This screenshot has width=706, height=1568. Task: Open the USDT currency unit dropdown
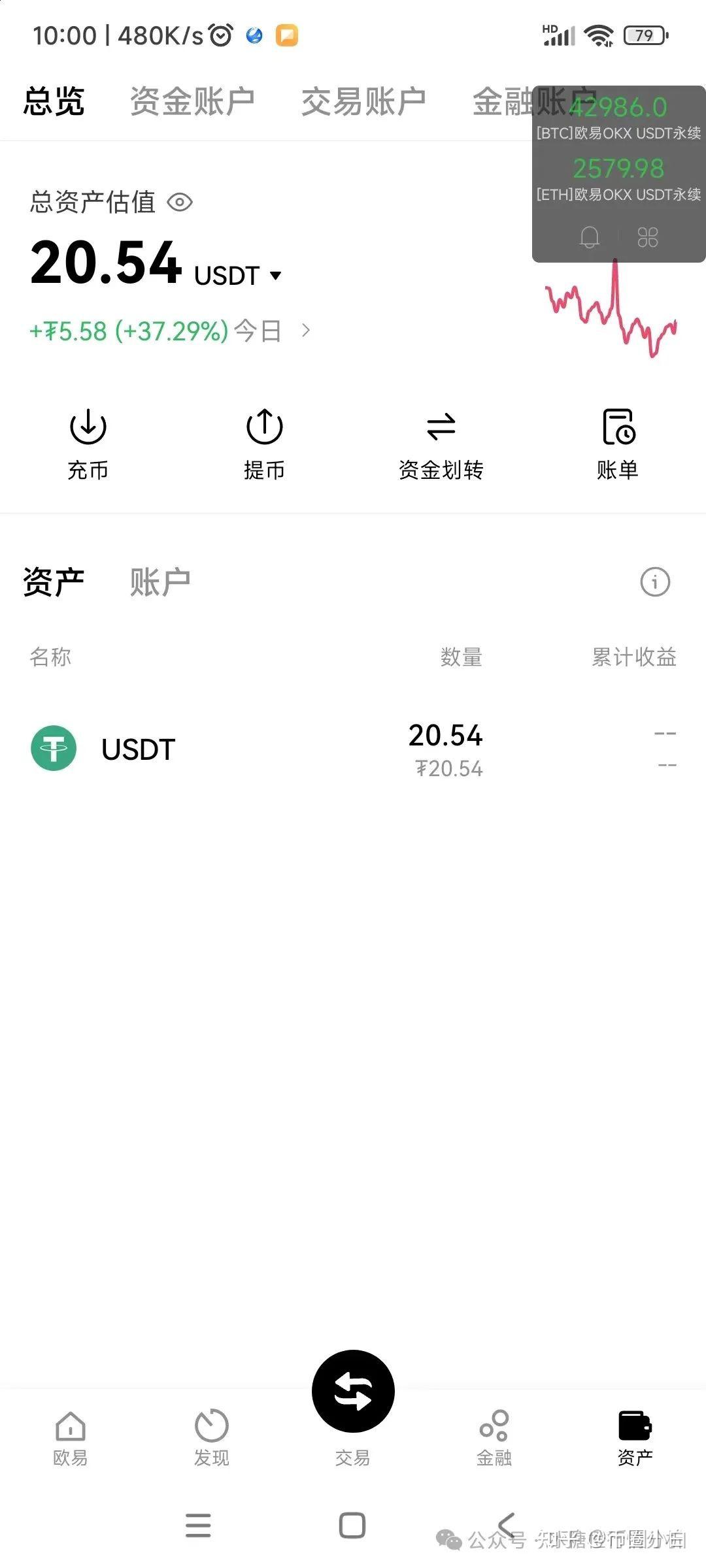[275, 276]
